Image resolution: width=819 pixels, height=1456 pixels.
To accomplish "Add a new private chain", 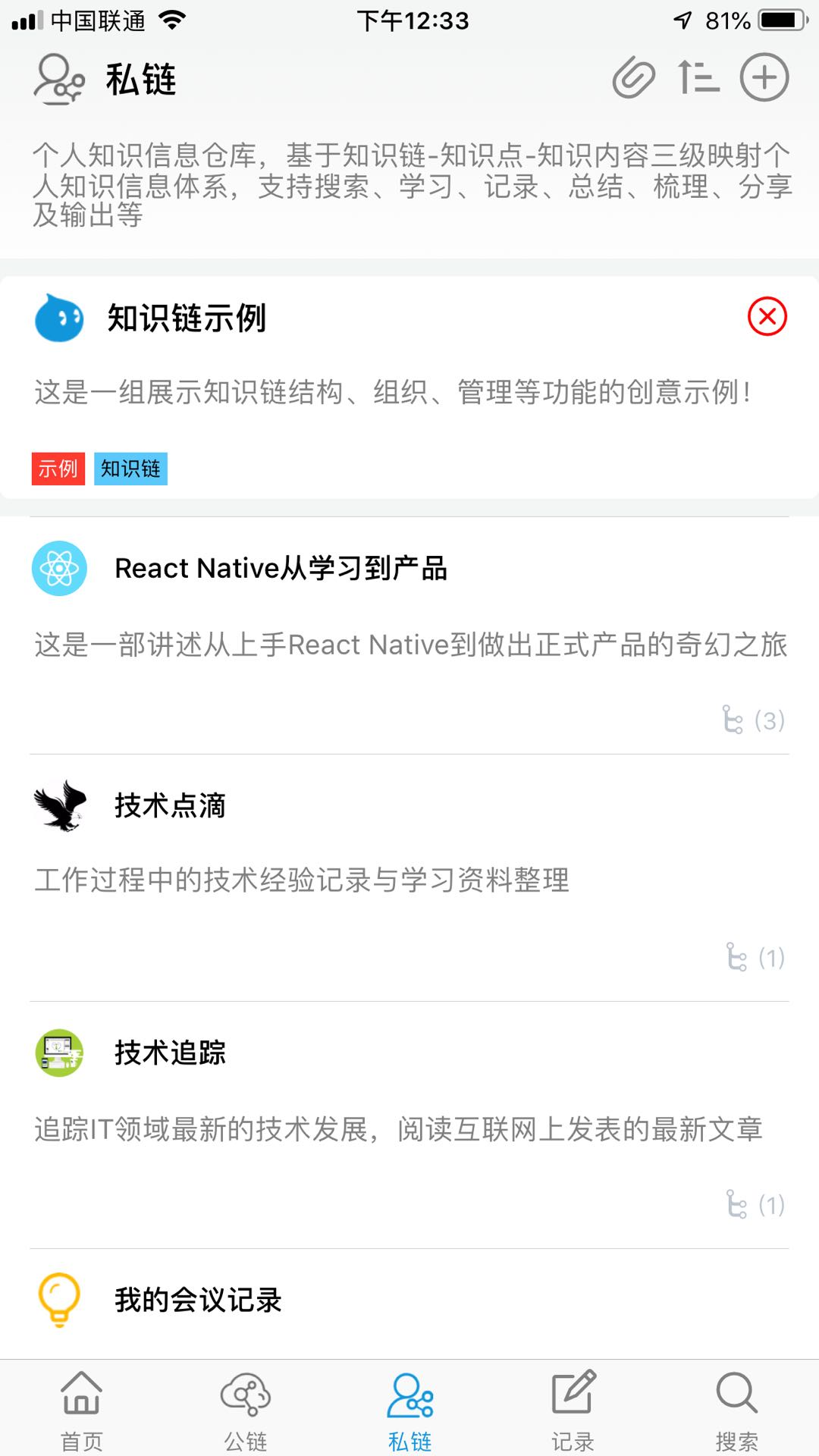I will 764,78.
